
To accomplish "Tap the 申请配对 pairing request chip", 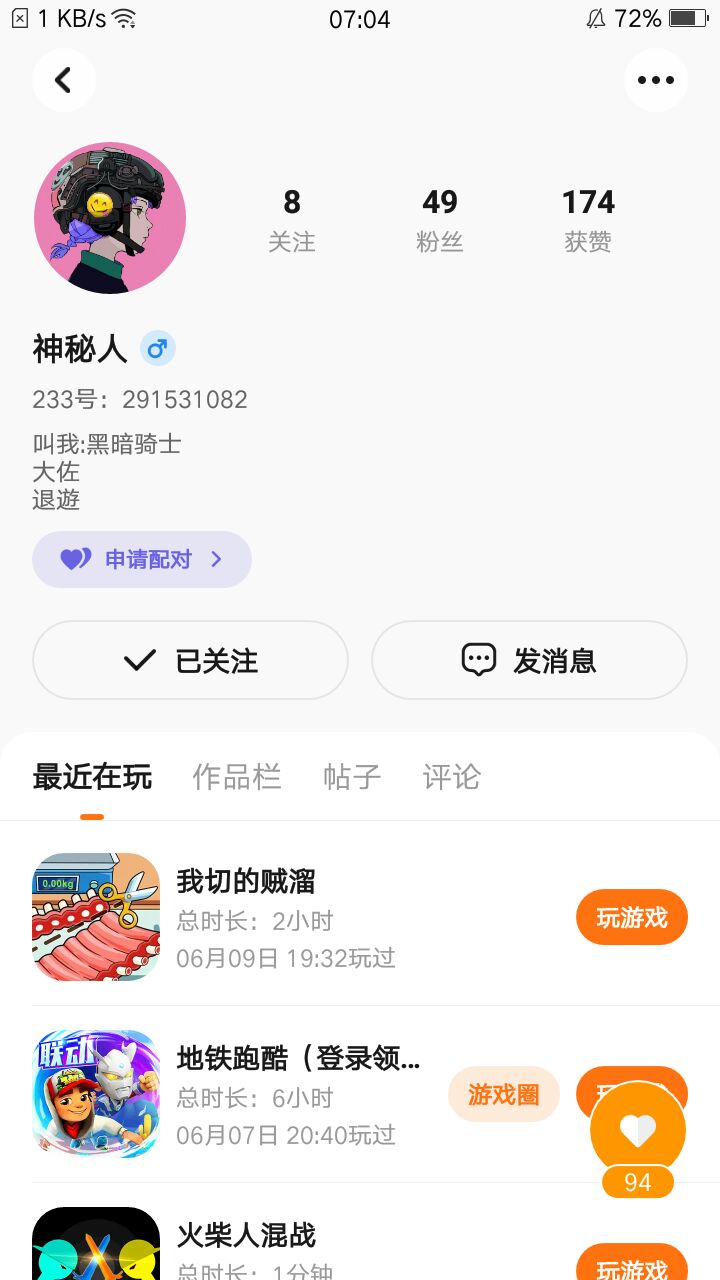I will 142,559.
